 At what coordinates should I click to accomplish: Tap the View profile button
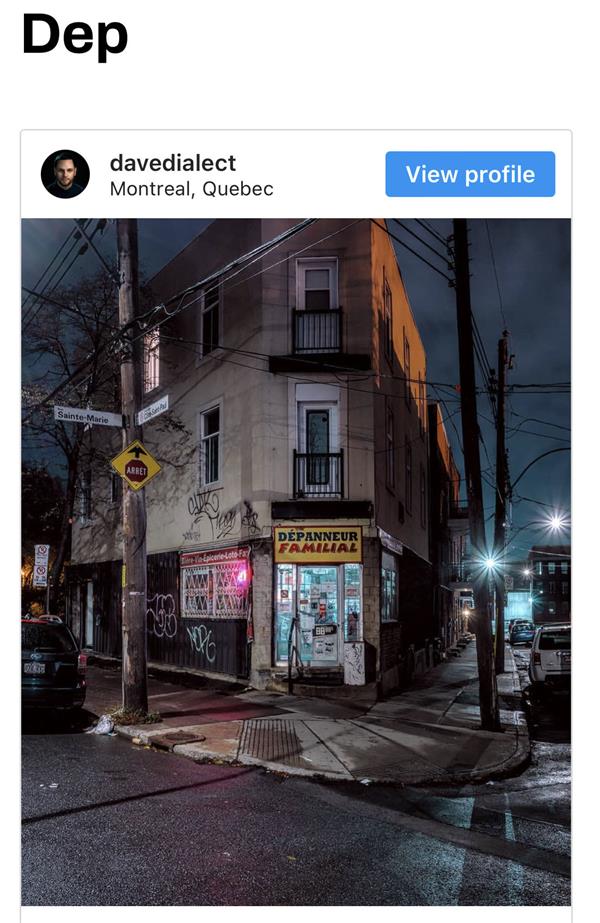click(470, 174)
